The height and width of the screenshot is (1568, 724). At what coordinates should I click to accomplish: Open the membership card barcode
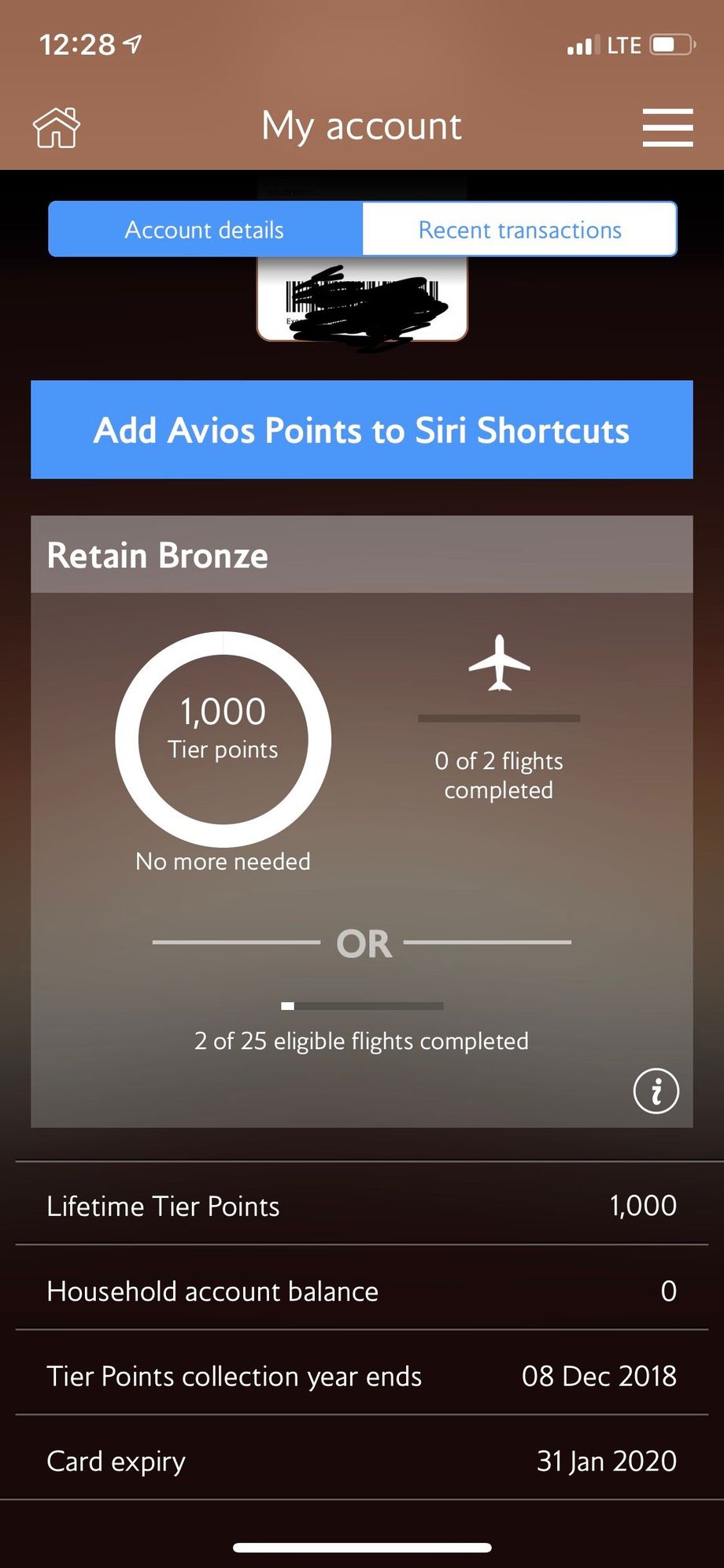tap(362, 299)
